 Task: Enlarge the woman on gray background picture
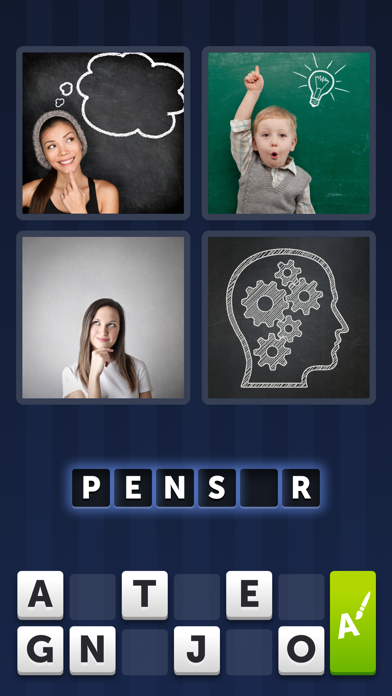[103, 317]
